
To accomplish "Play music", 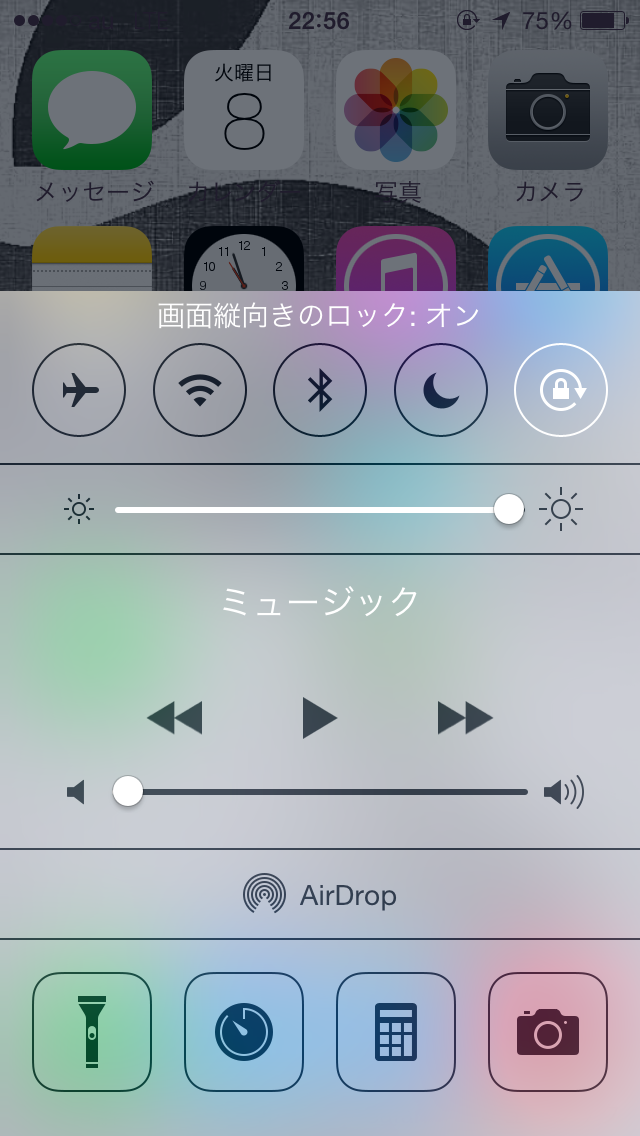I will point(320,718).
